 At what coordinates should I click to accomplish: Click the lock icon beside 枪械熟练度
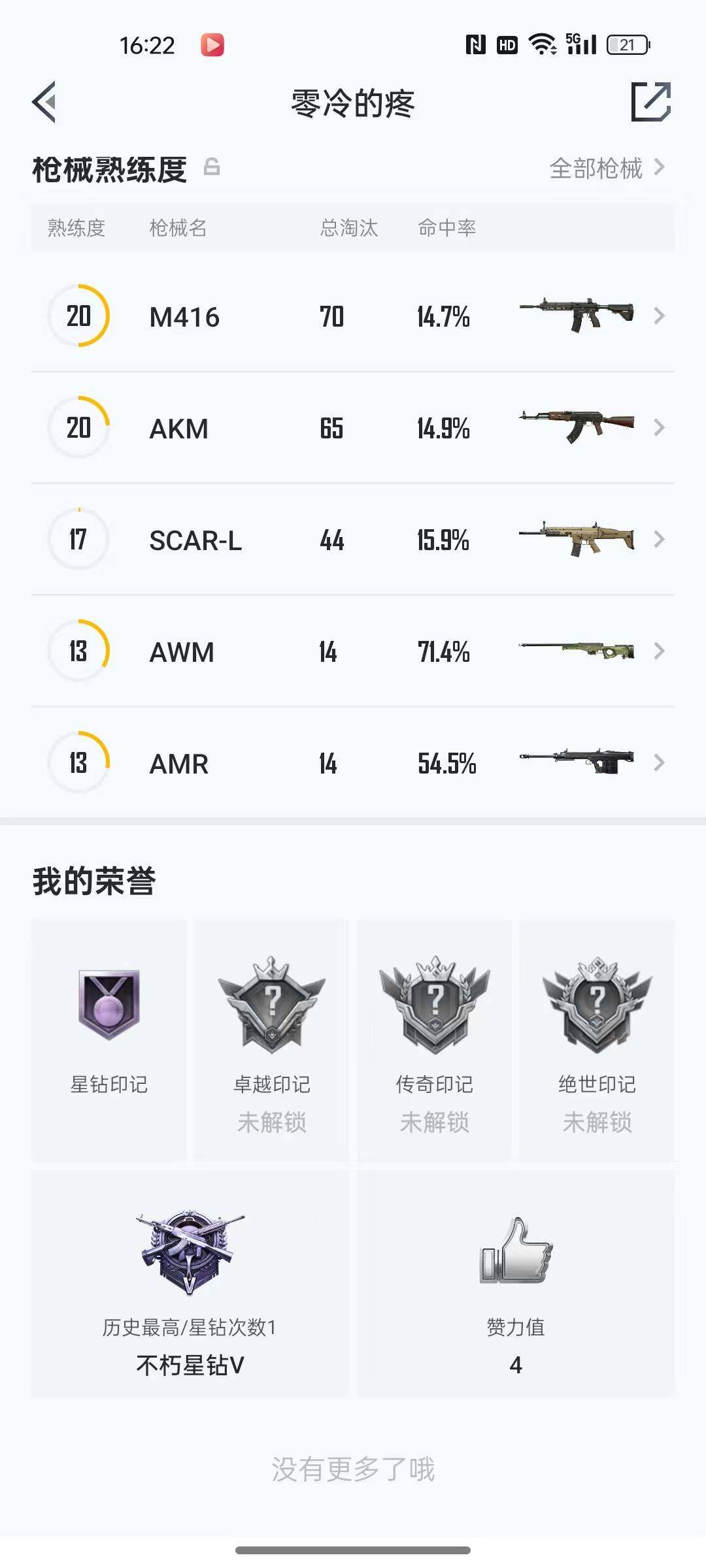point(210,167)
